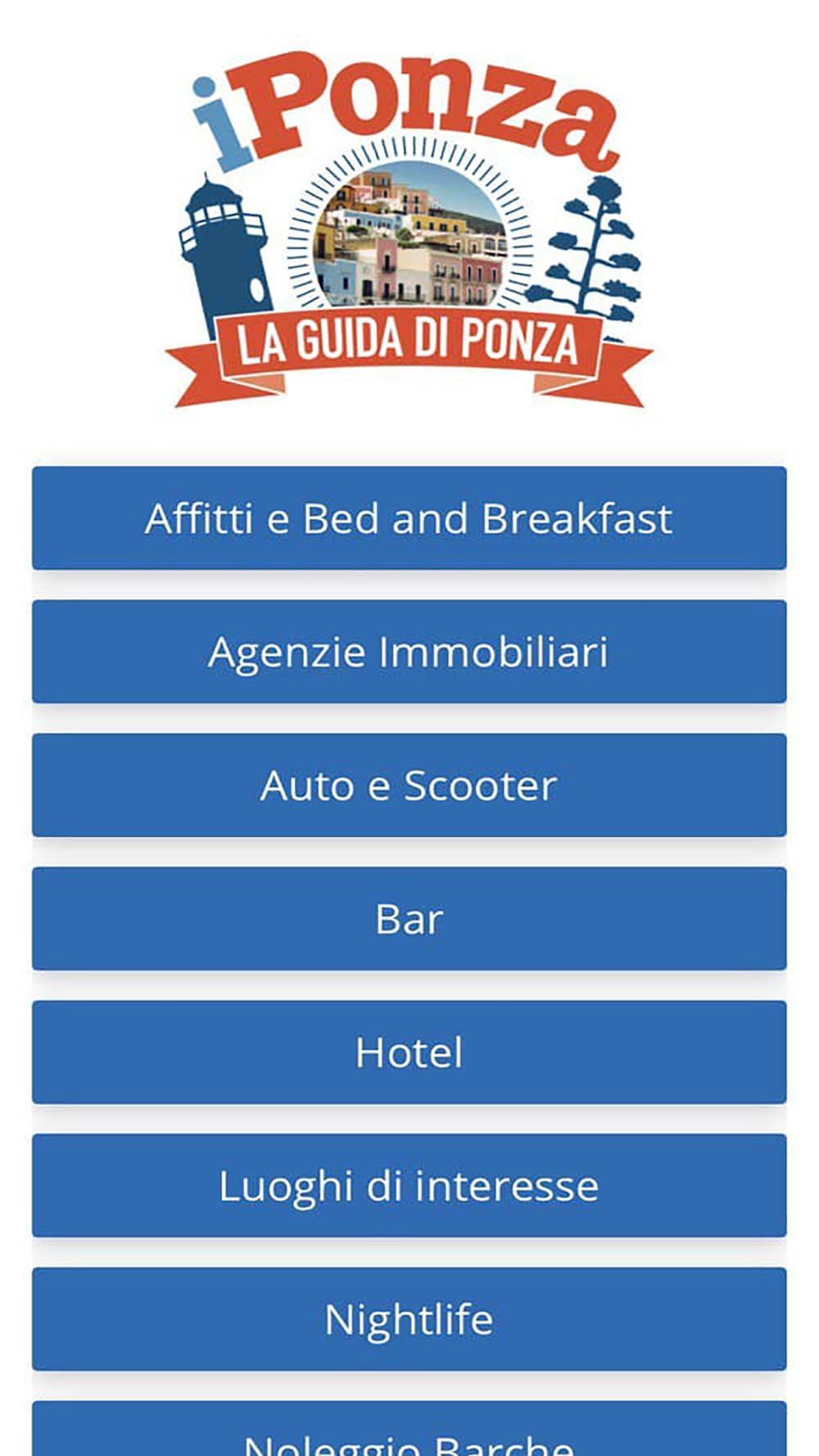The image size is (819, 1456).
Task: Browse the Hotel listings
Action: tap(409, 1051)
